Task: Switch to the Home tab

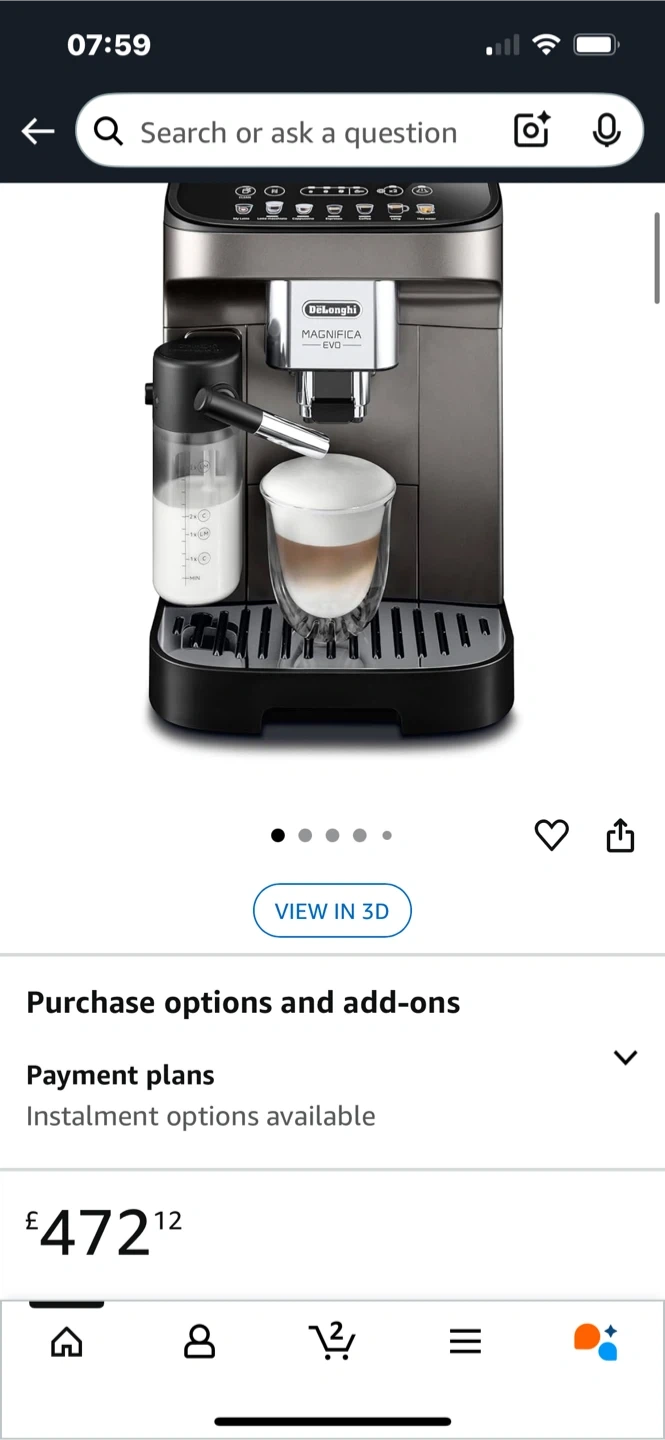Action: click(66, 1342)
